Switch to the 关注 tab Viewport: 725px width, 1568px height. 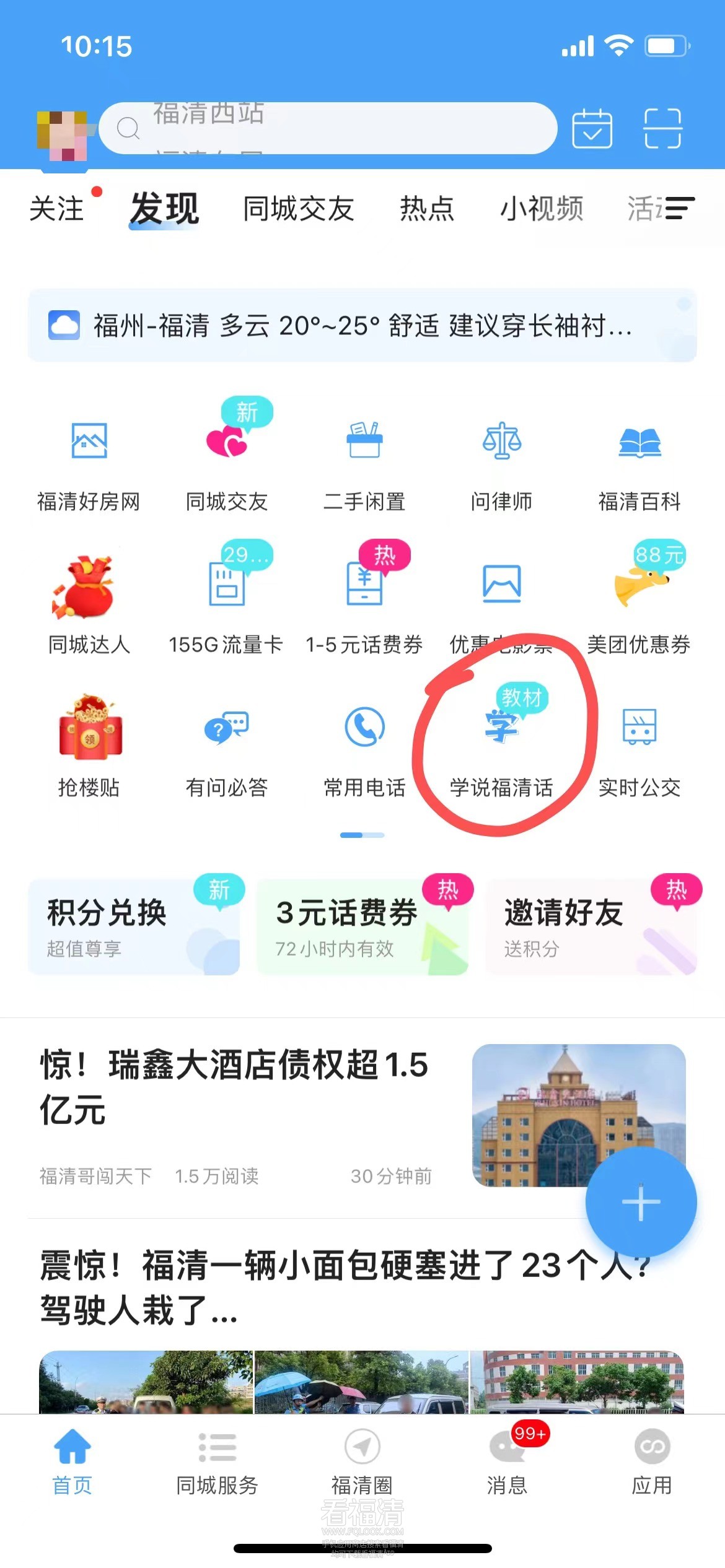[x=57, y=209]
